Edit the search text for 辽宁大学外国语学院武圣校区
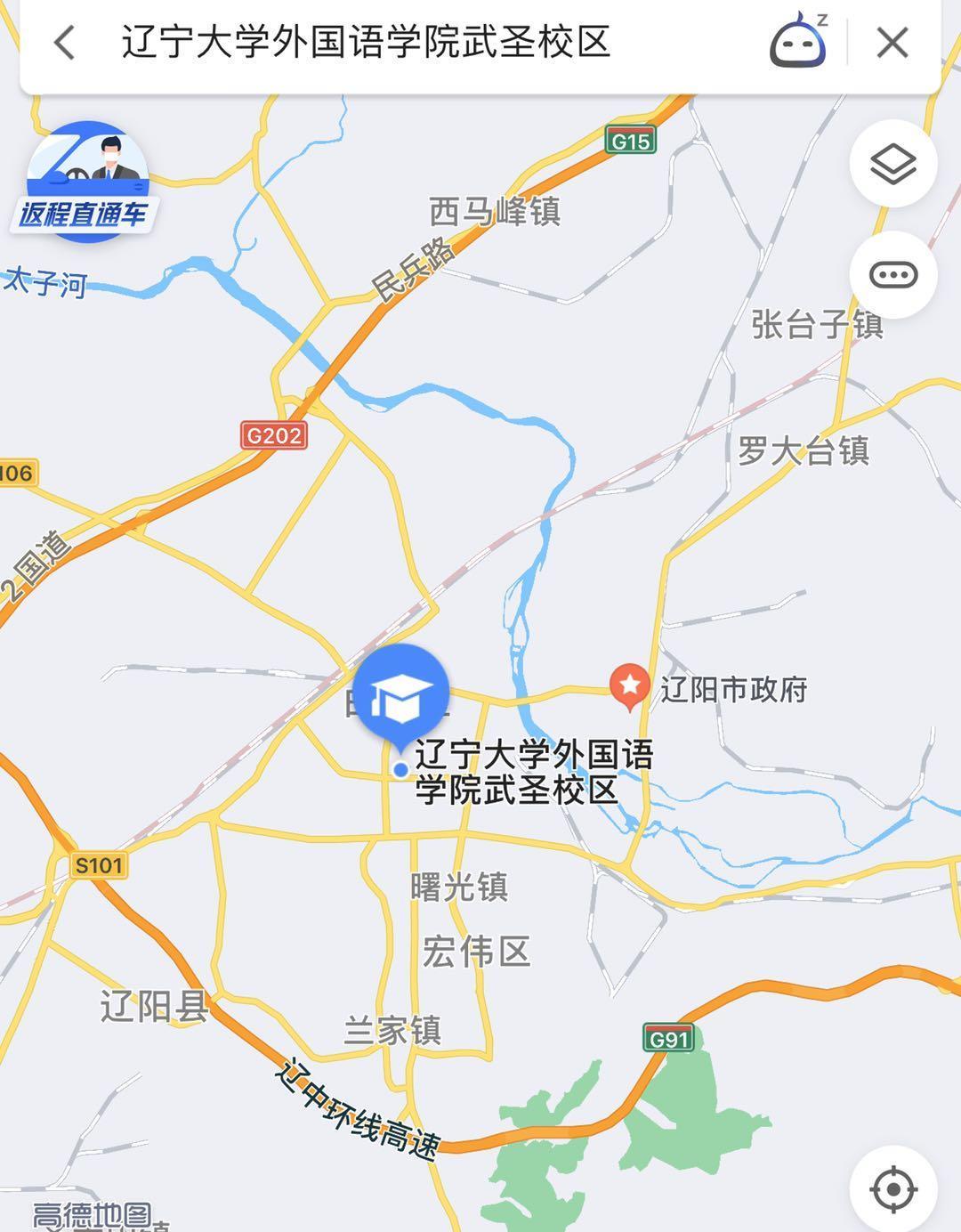Image resolution: width=961 pixels, height=1232 pixels. coord(365,42)
